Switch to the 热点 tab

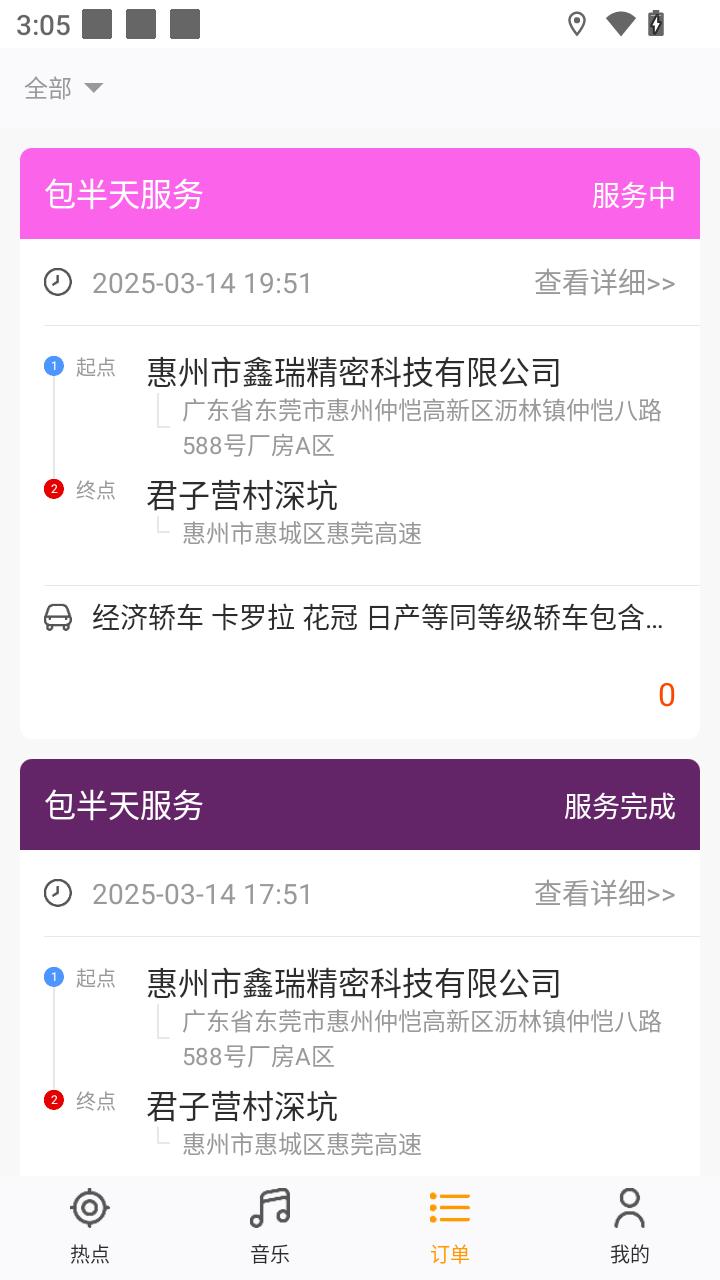pyautogui.click(x=90, y=1227)
